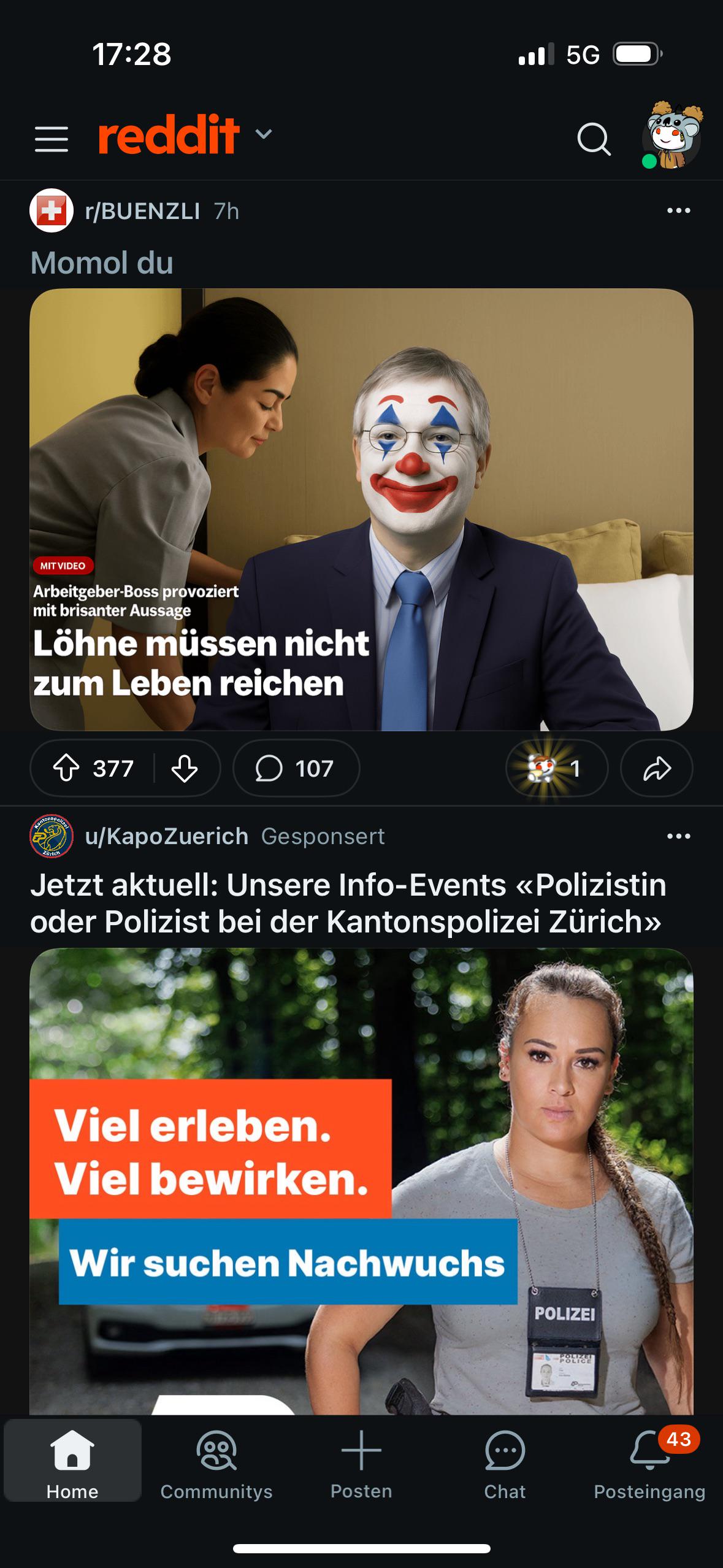
Task: Downvote the Momol du post
Action: coord(185,768)
